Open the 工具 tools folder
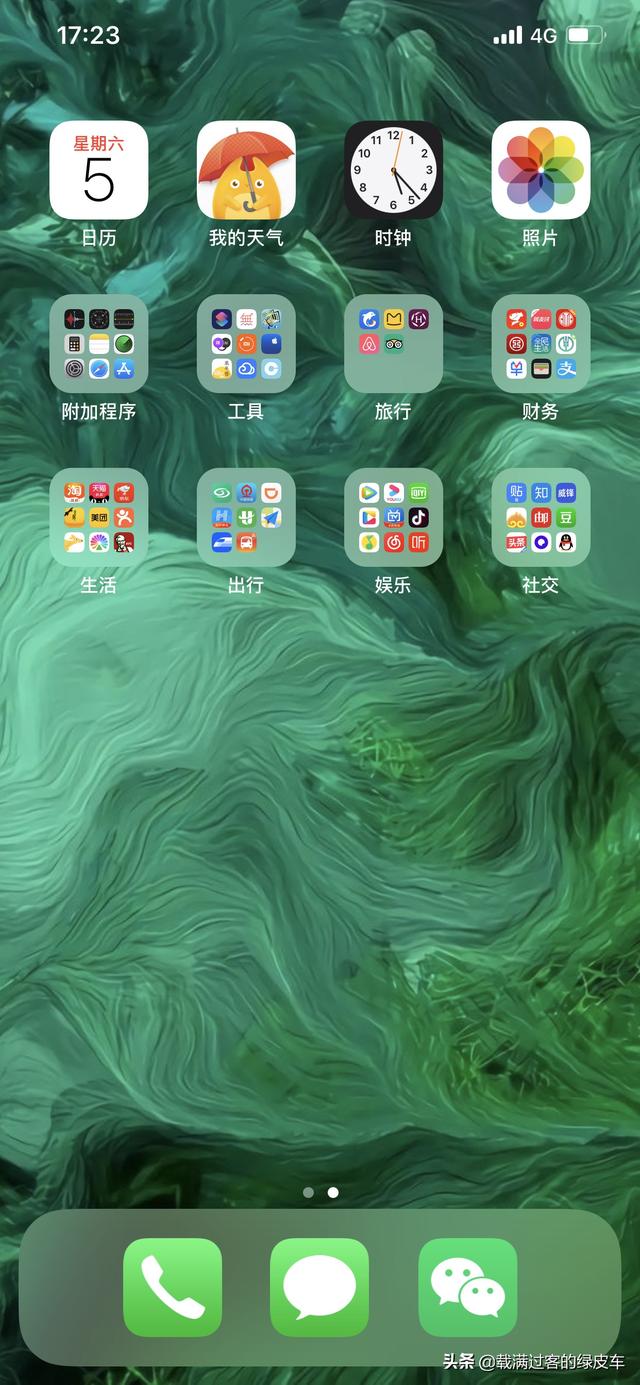This screenshot has width=640, height=1385. [x=246, y=343]
